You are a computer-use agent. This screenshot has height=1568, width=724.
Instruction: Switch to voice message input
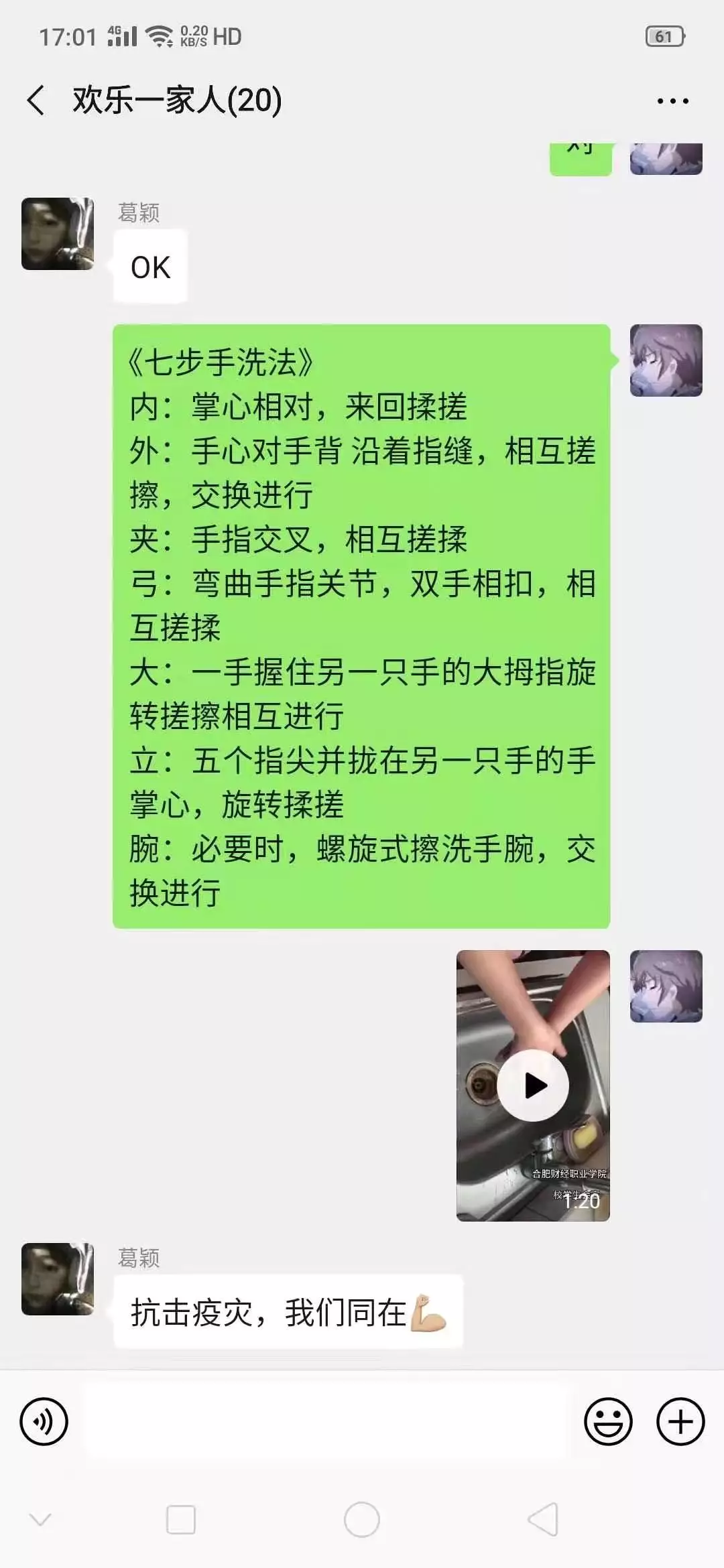(44, 1421)
